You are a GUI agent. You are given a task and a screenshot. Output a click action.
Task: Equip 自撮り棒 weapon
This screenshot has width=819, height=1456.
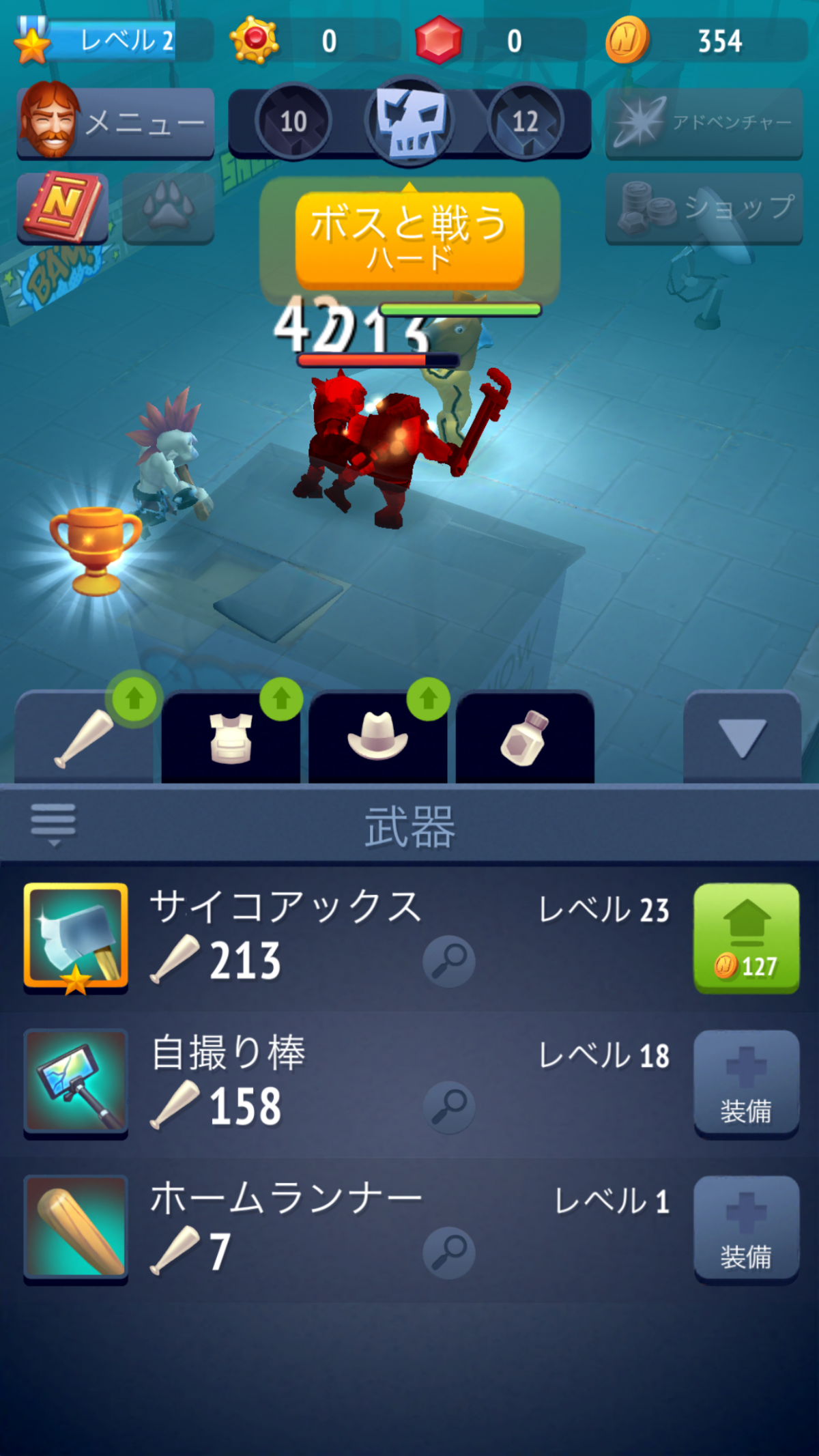[746, 1083]
